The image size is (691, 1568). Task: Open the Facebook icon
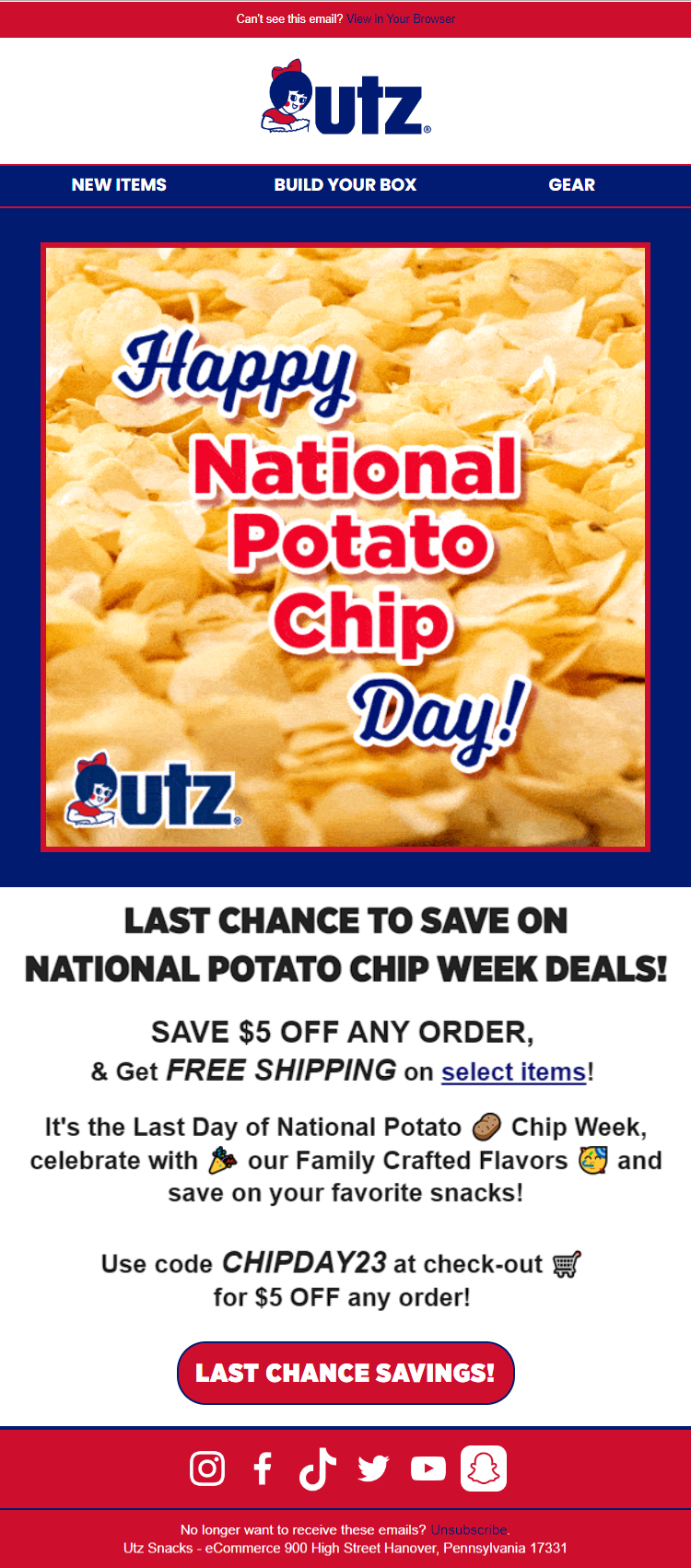tap(263, 1469)
